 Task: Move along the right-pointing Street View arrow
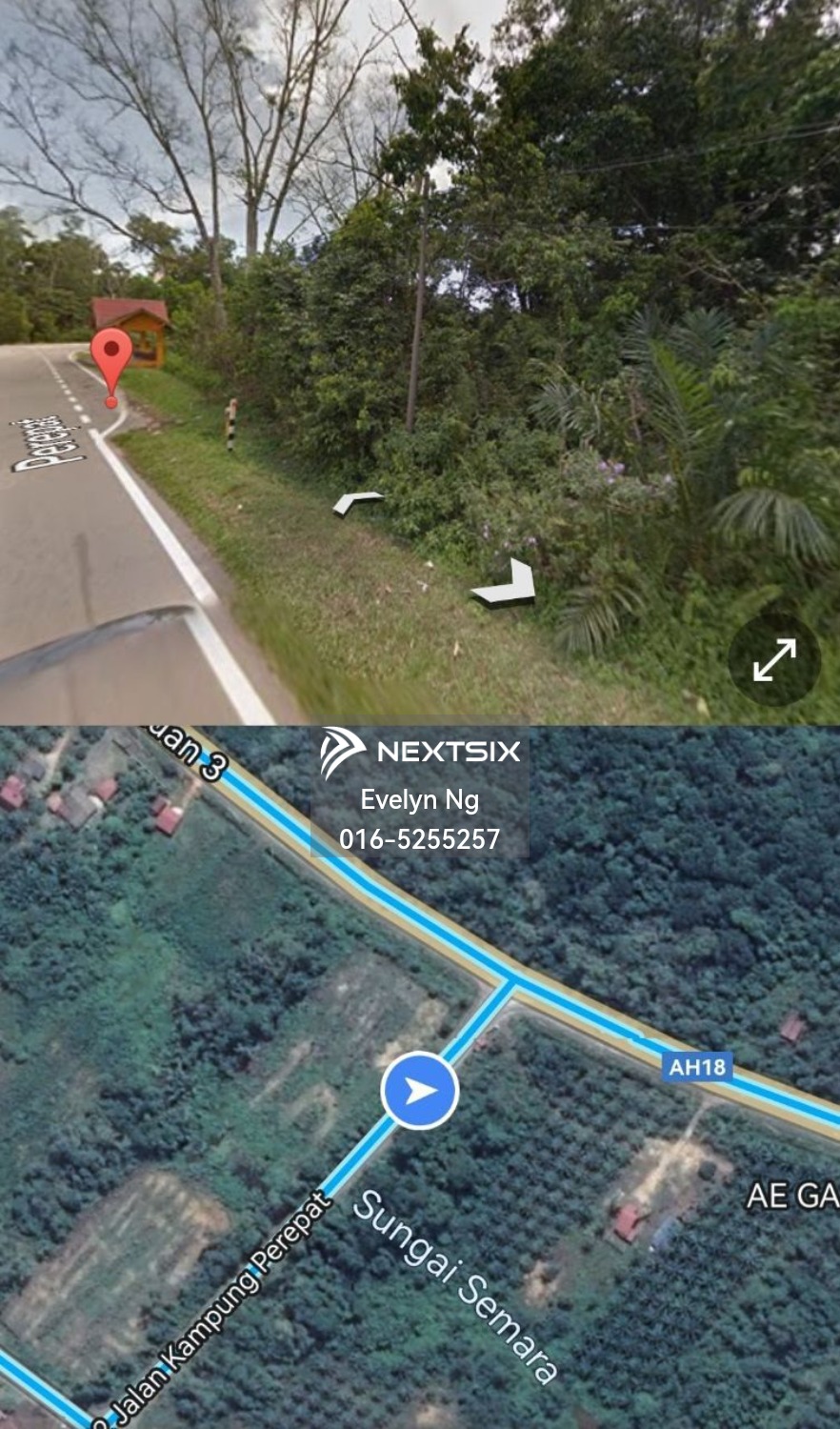[507, 585]
